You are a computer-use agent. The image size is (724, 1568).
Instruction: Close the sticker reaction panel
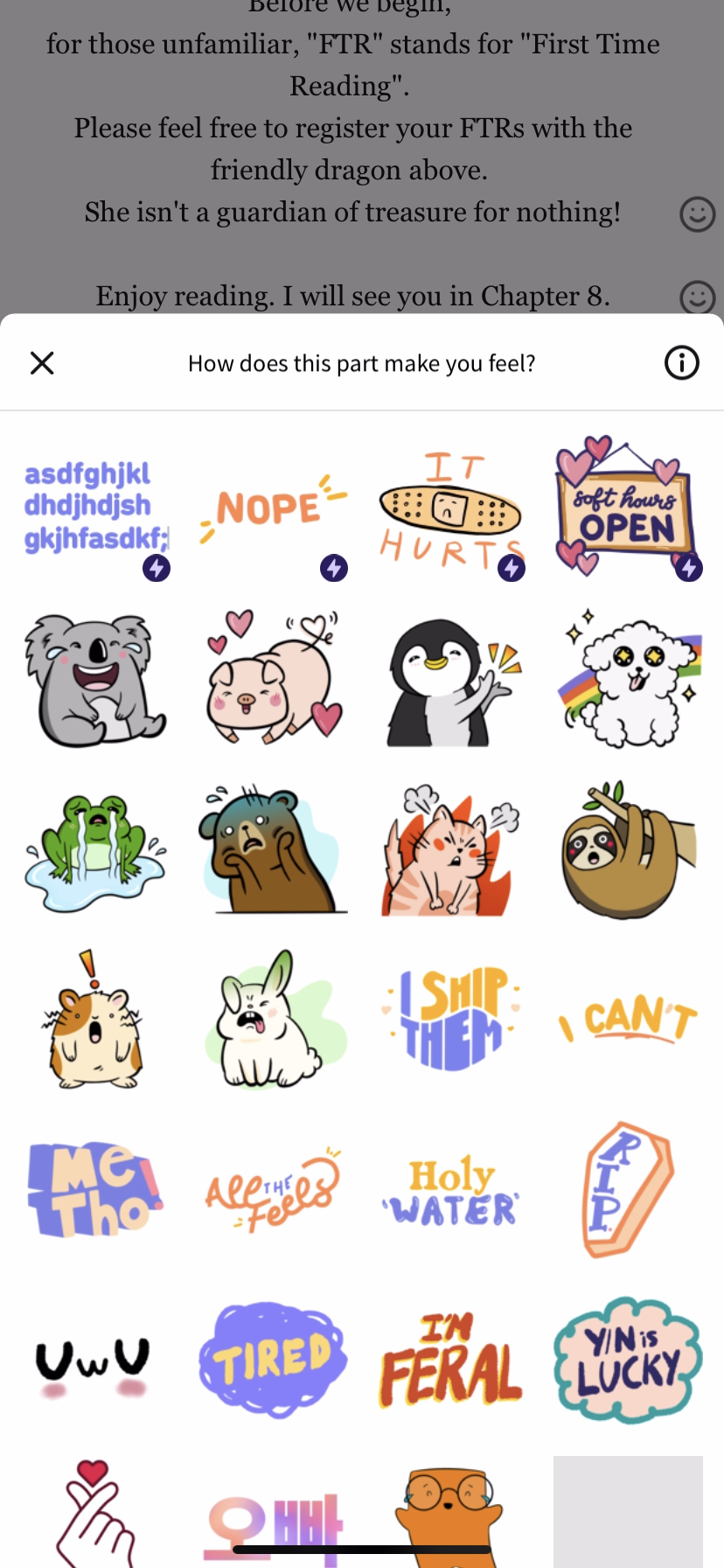pos(42,363)
